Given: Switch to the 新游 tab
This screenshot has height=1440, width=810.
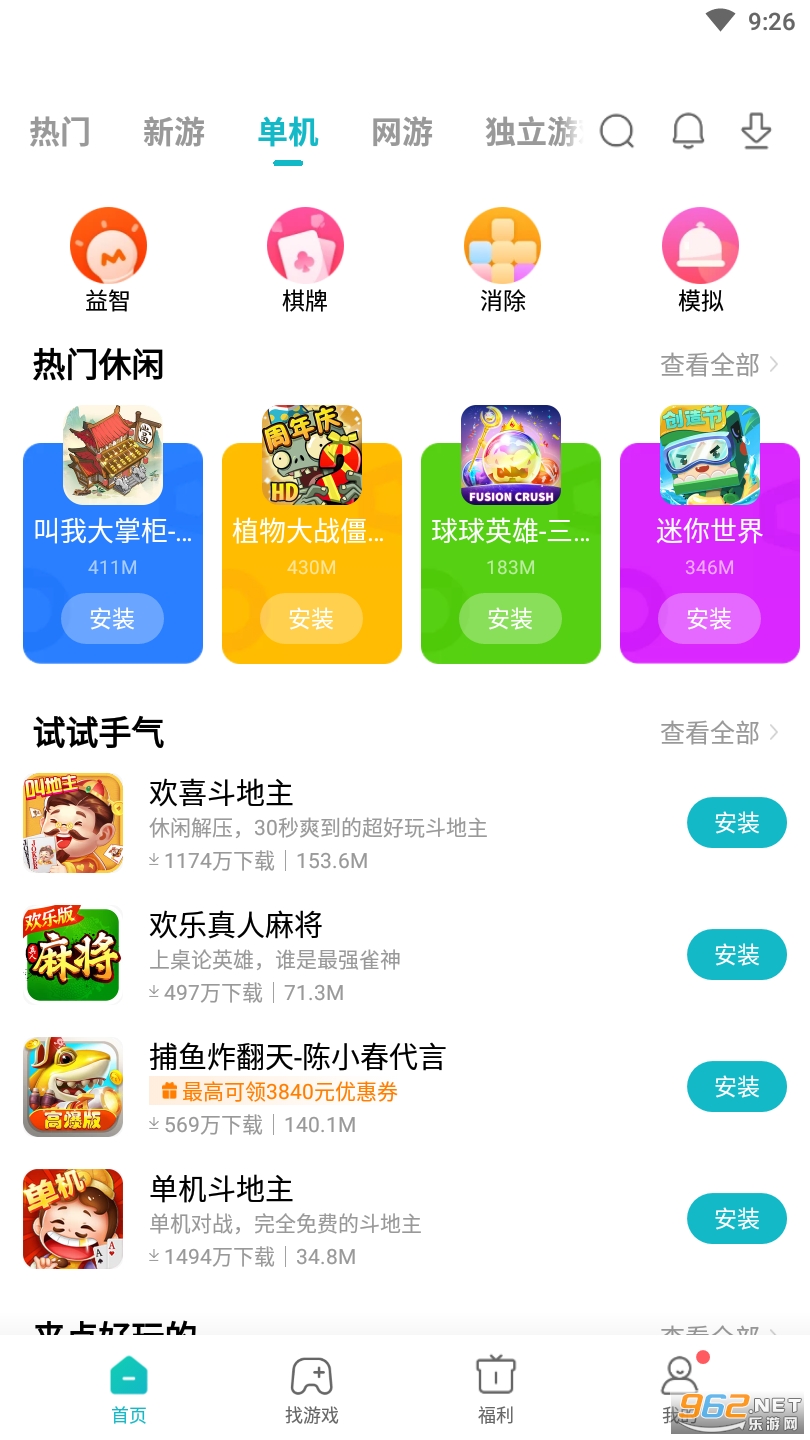Looking at the screenshot, I should coord(174,132).
